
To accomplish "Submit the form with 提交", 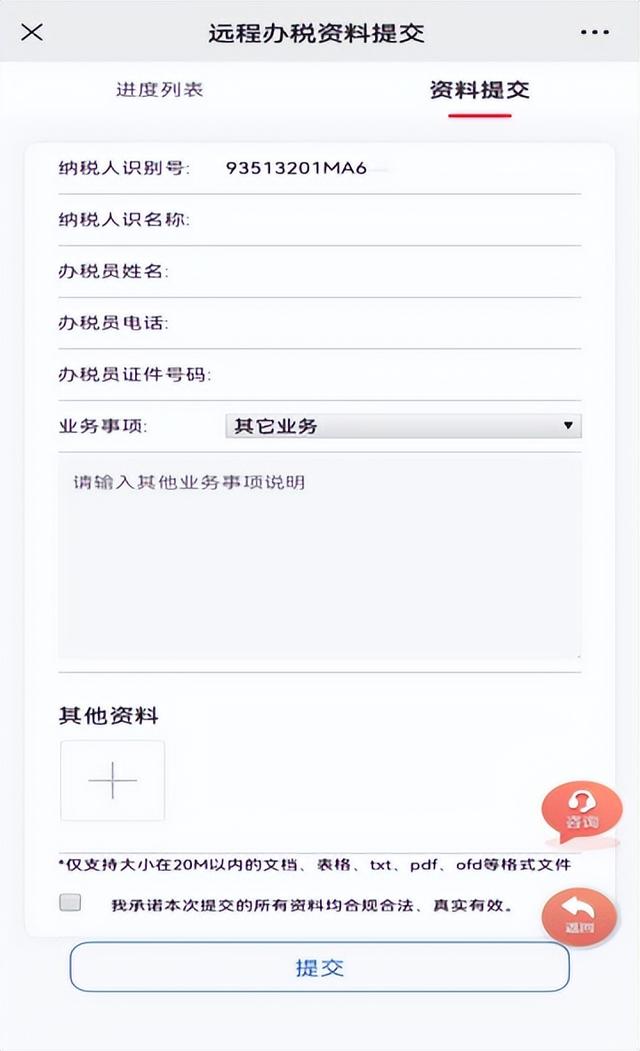I will point(319,968).
